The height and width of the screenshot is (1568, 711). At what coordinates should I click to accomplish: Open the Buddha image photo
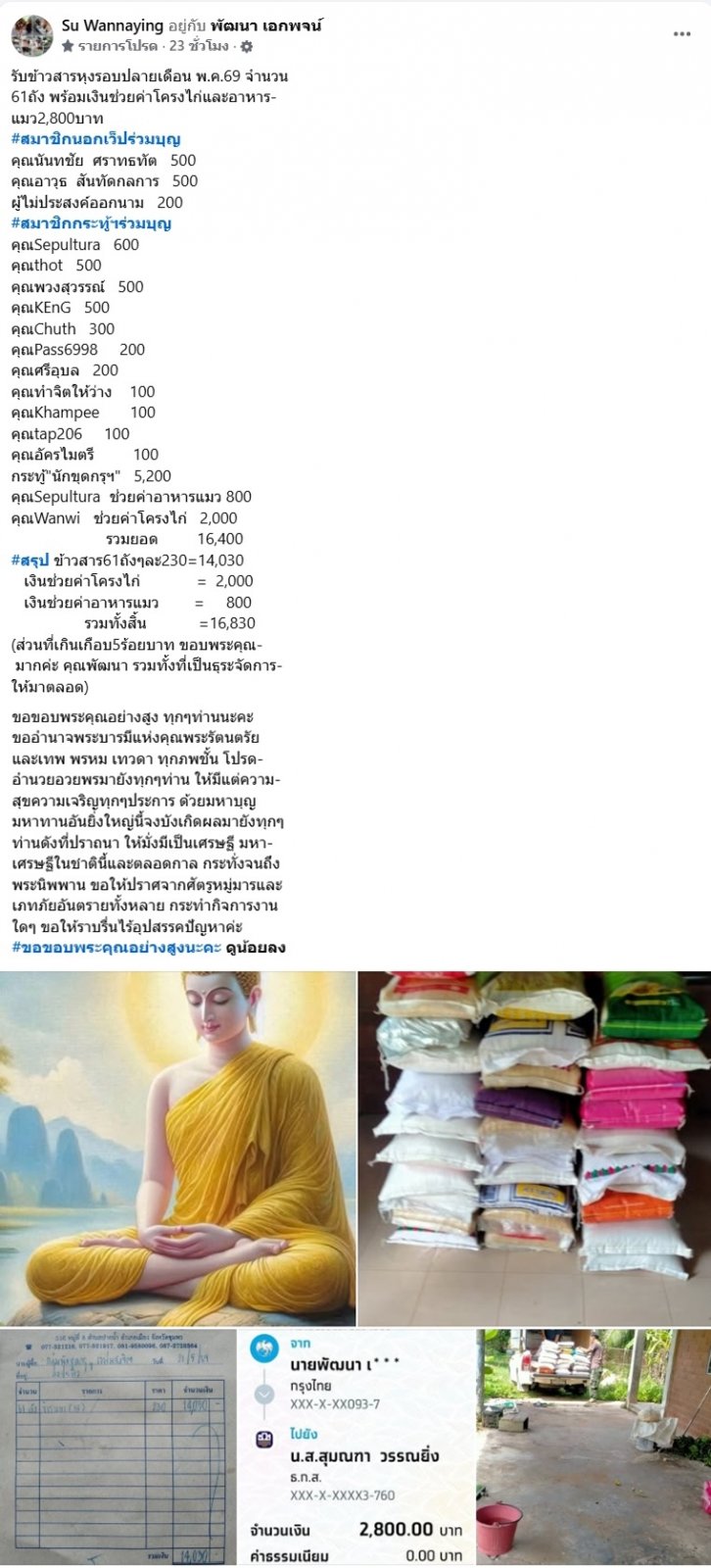[177, 1149]
